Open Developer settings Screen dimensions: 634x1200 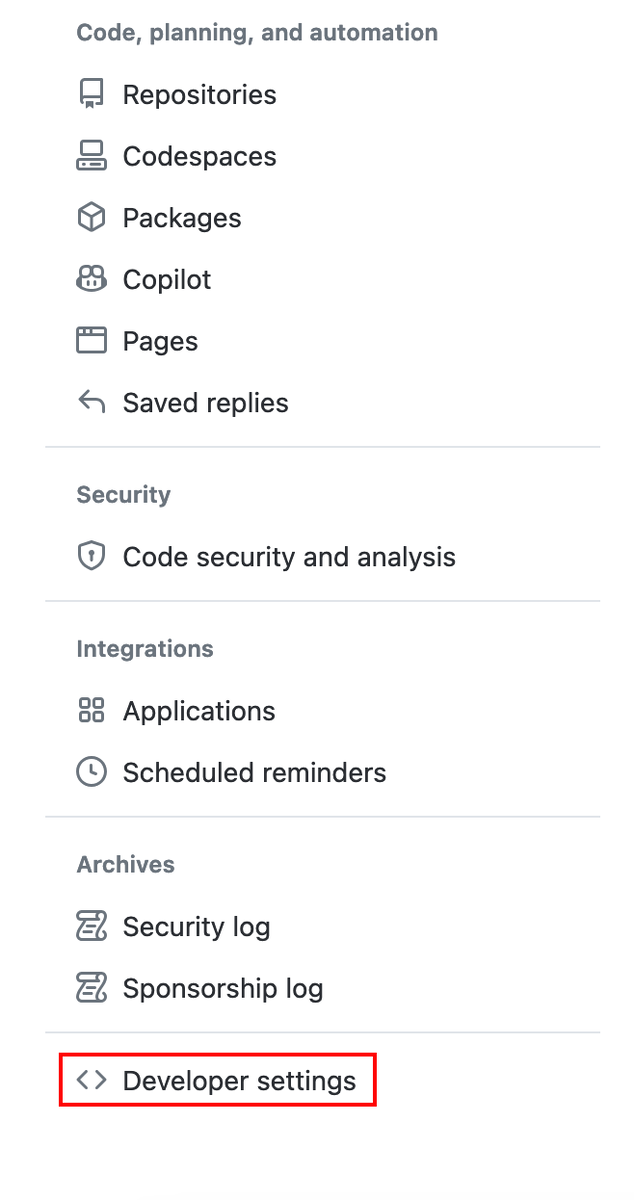coord(217,1081)
